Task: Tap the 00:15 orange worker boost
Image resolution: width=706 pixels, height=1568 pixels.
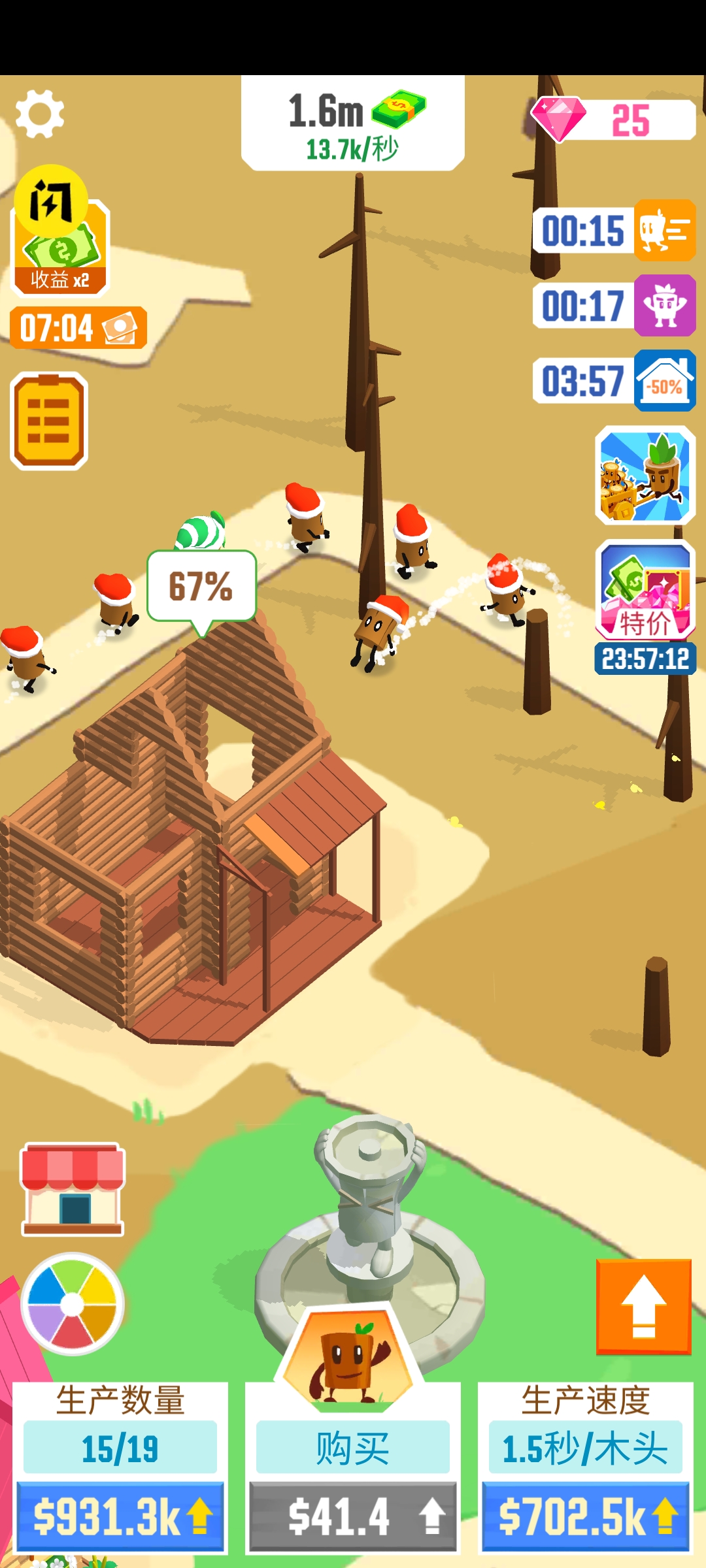Action: (x=664, y=231)
